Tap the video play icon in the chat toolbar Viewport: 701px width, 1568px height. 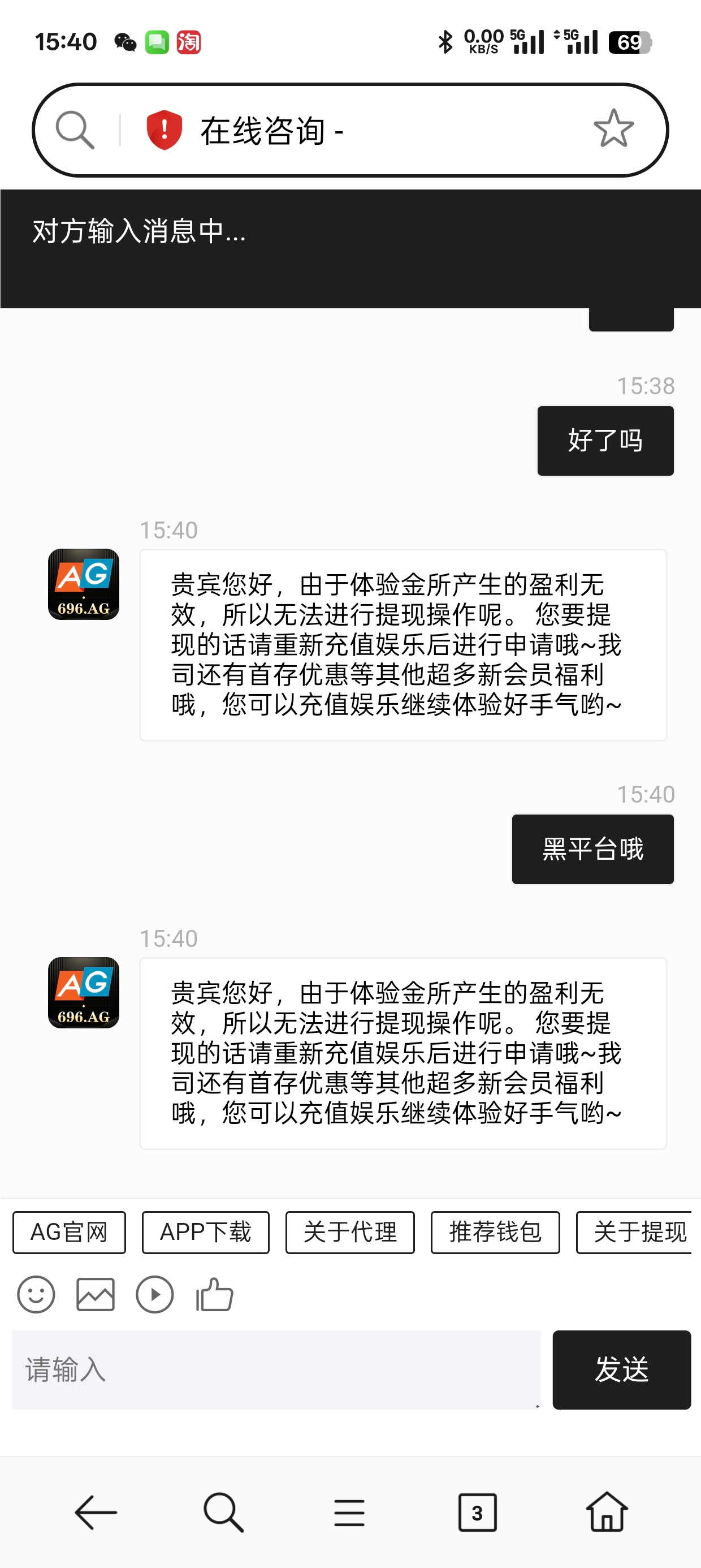pyautogui.click(x=154, y=1294)
